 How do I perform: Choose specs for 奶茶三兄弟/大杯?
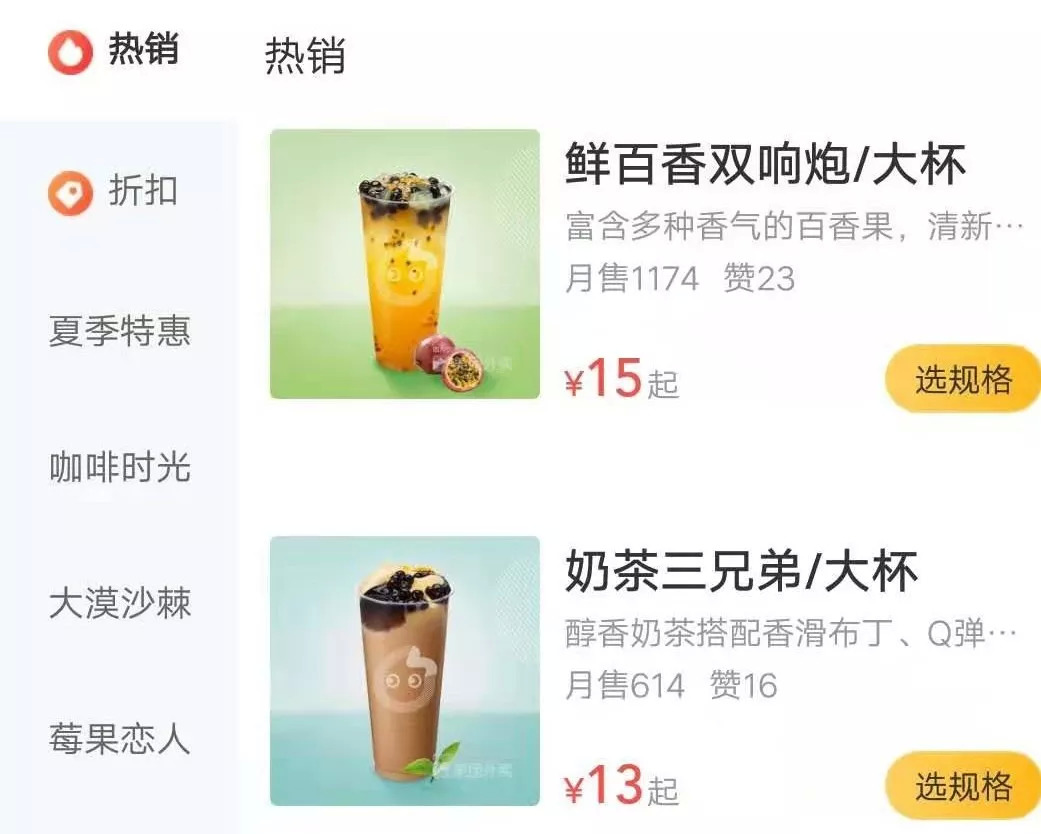[962, 787]
